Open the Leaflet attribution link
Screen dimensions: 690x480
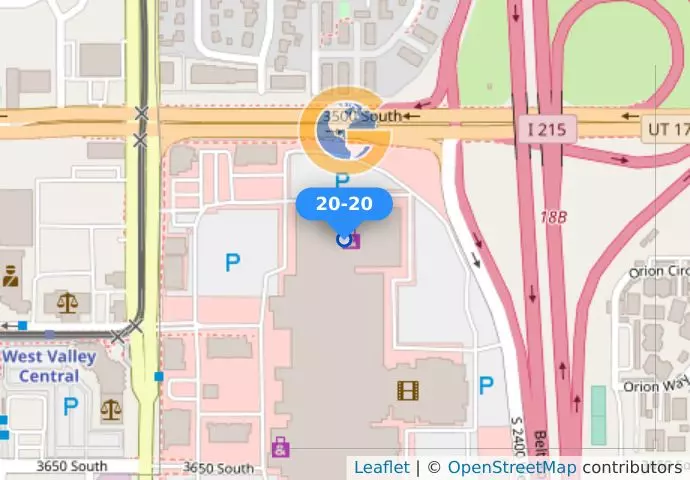pyautogui.click(x=381, y=467)
